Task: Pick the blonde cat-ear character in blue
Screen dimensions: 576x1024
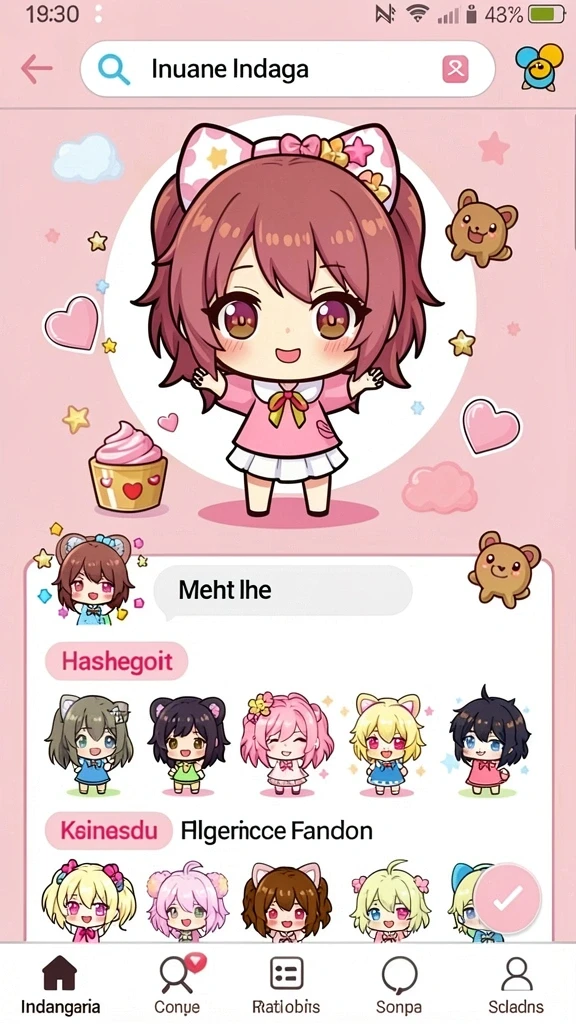Action: 388,744
